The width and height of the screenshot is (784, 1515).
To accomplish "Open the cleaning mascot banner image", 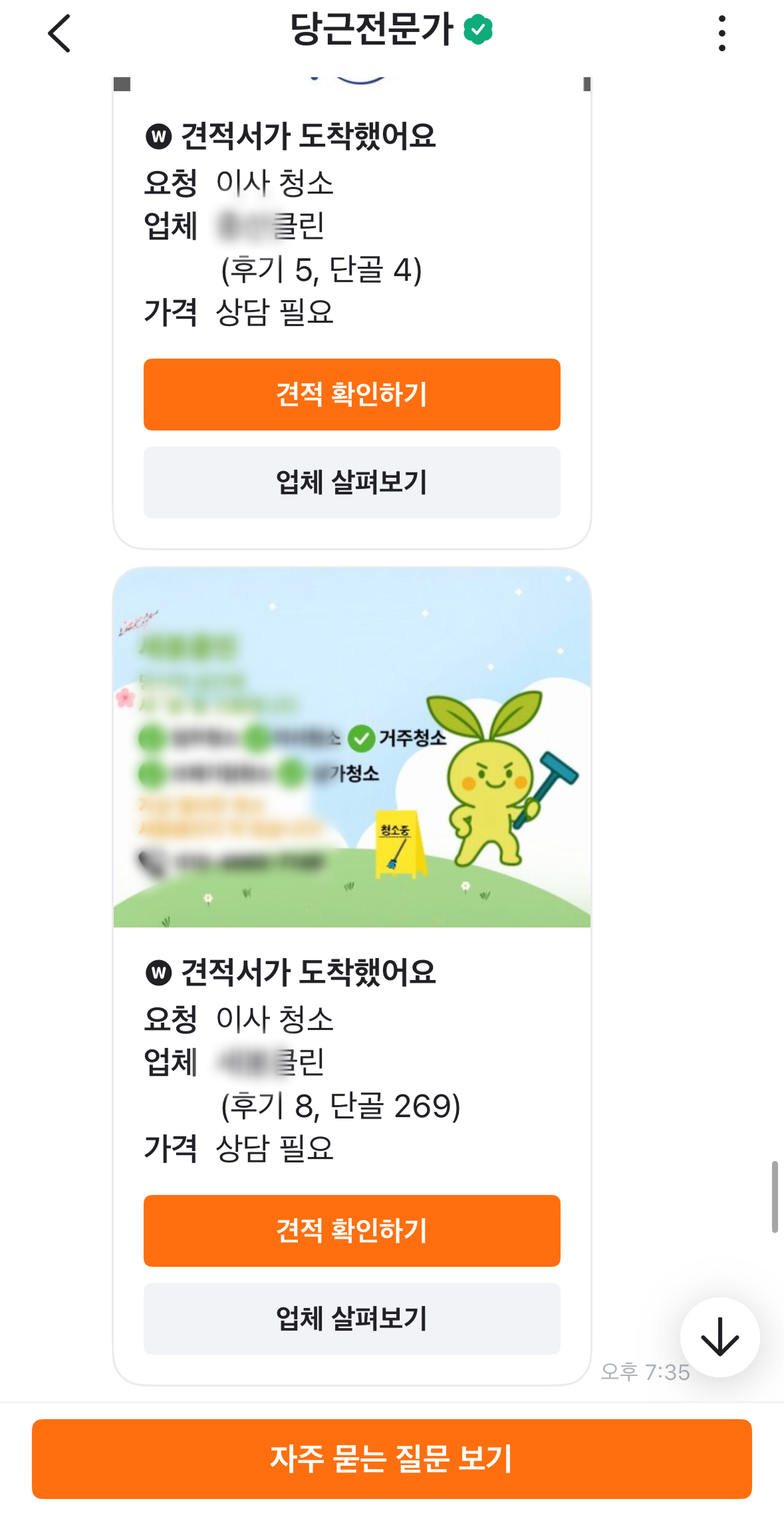I will point(352,747).
